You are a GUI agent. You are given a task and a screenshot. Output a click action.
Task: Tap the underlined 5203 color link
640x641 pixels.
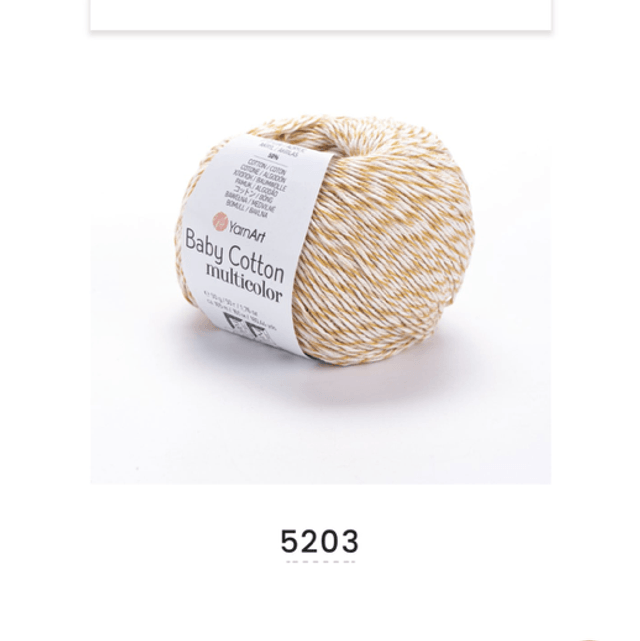click(x=319, y=542)
